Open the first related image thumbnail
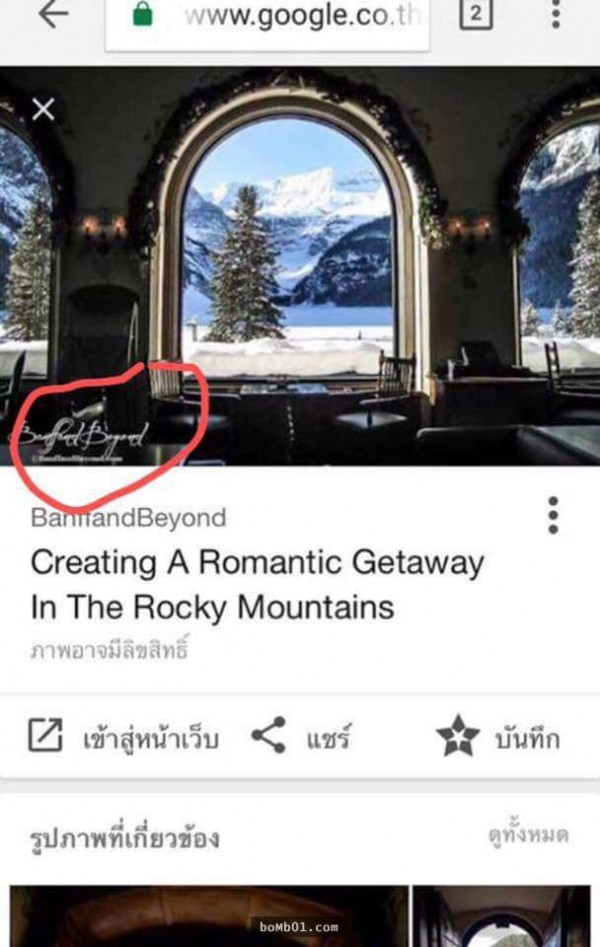Viewport: 600px width, 947px height. point(208,916)
